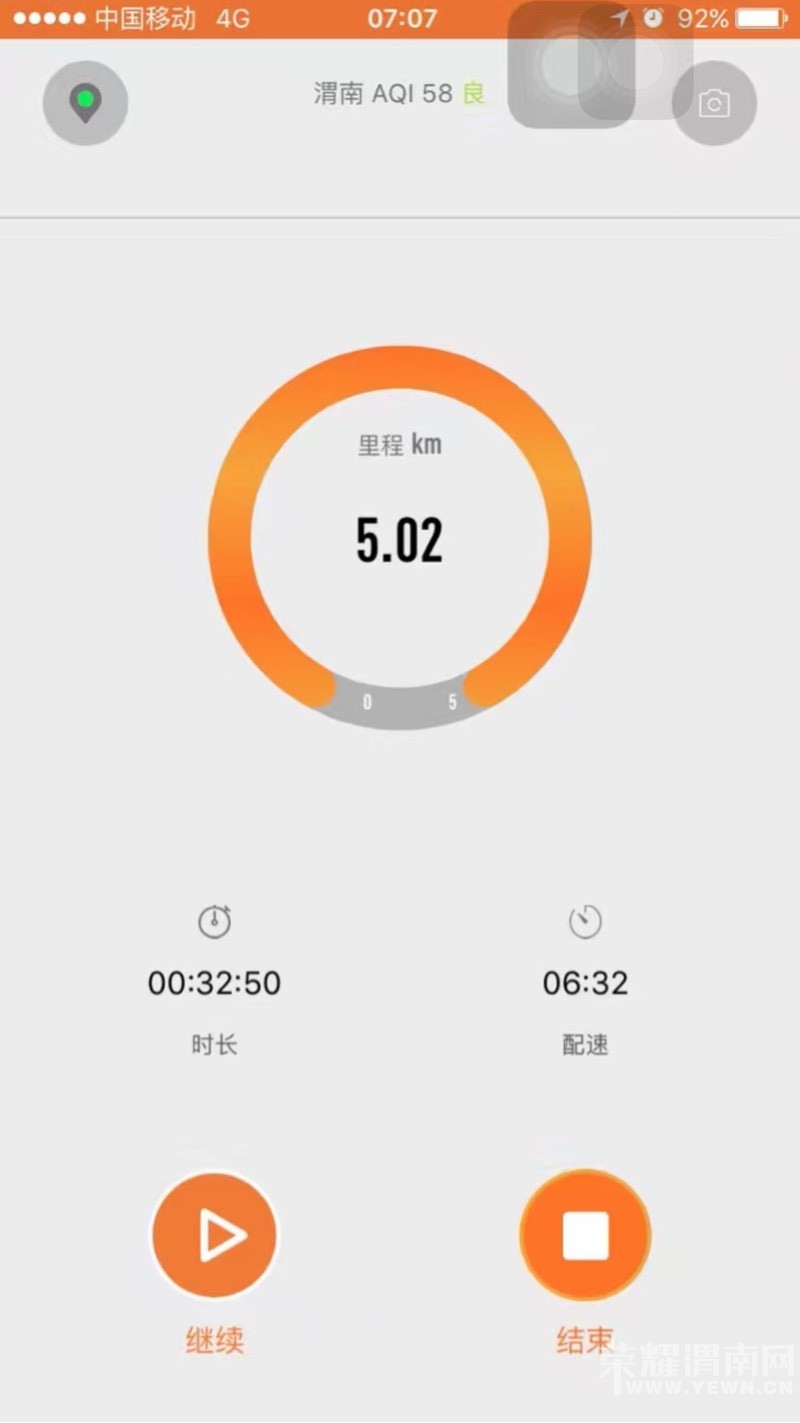Tap the AssistiveTouch floating button

click(x=571, y=64)
